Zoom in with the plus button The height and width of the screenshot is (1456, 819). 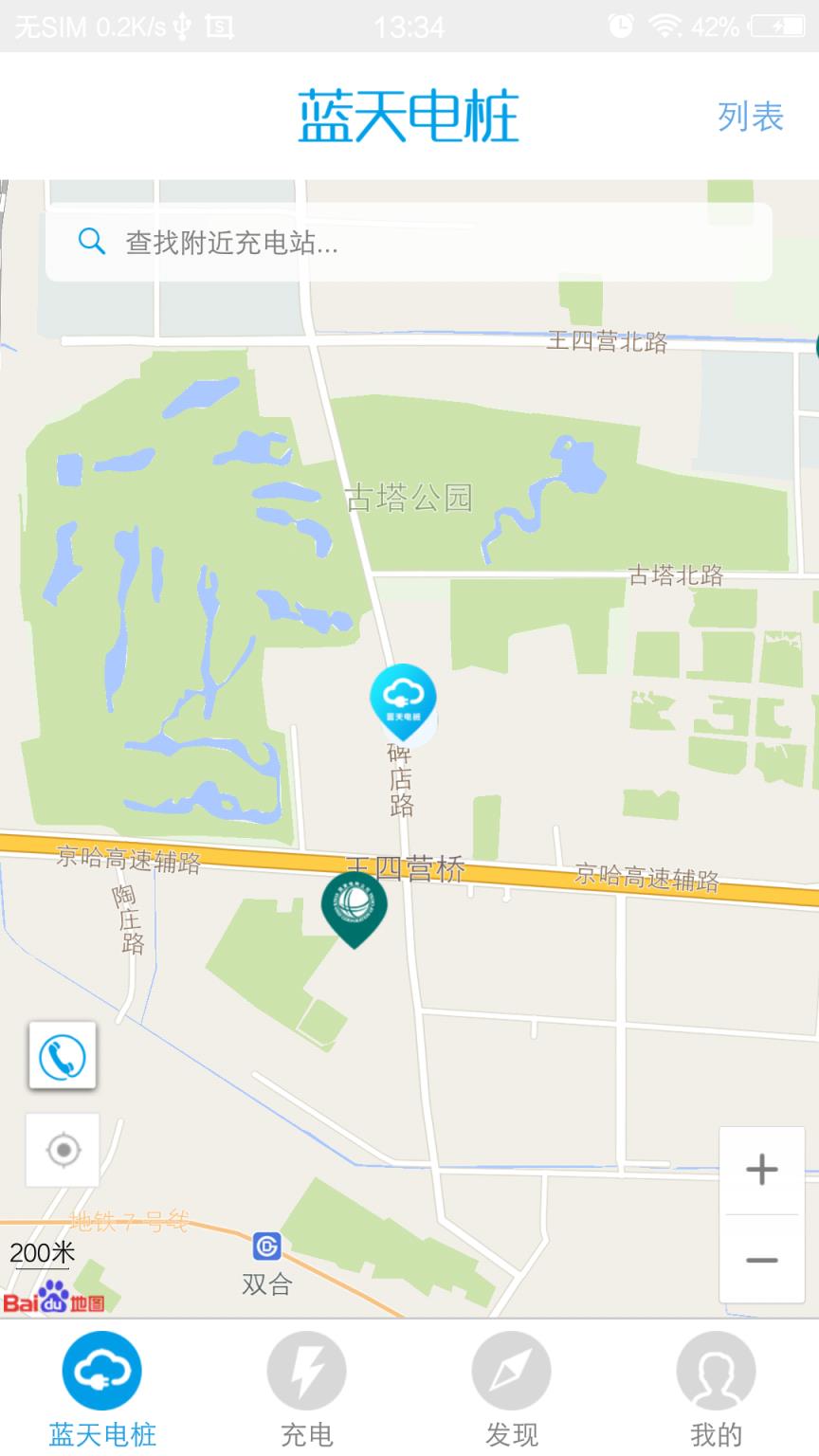(x=761, y=1170)
